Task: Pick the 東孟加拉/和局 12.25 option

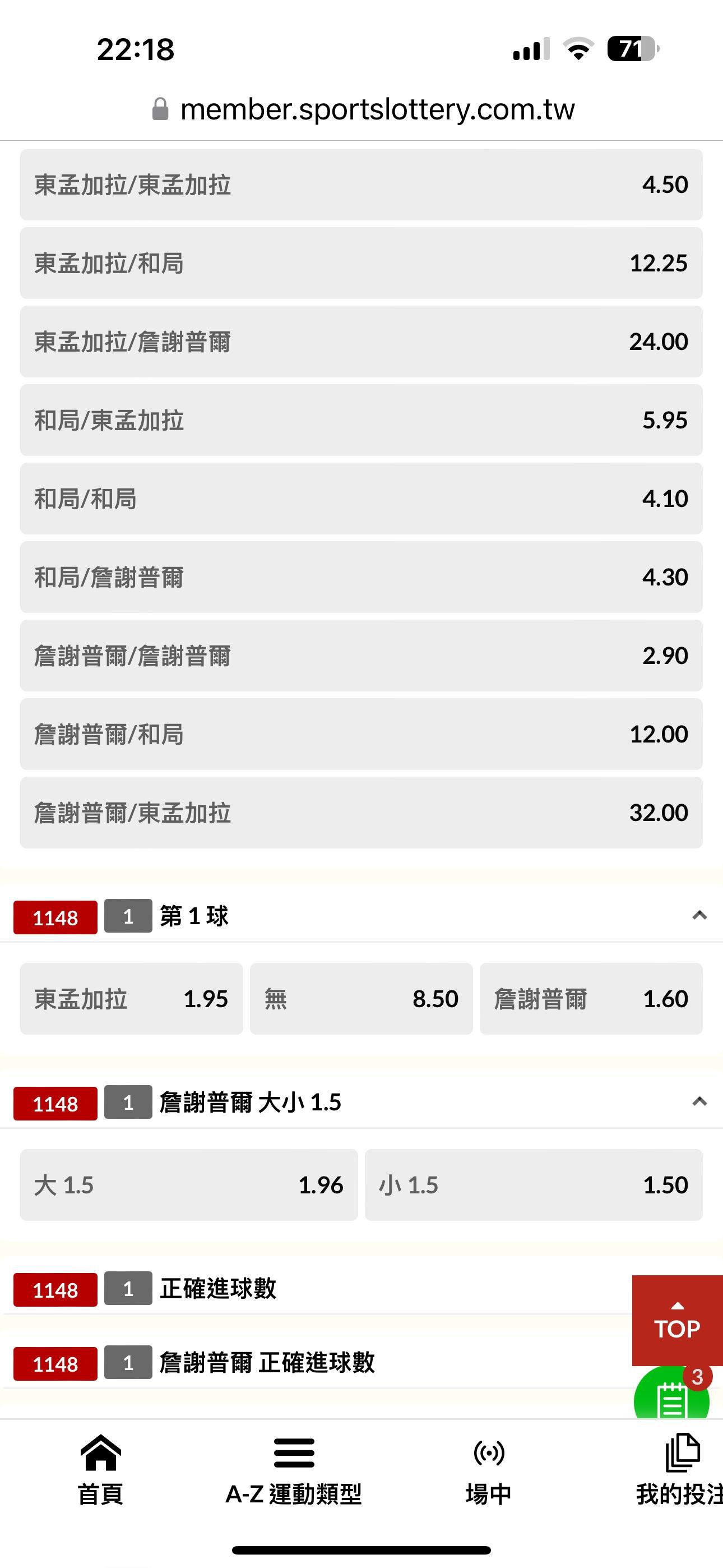Action: pos(361,263)
